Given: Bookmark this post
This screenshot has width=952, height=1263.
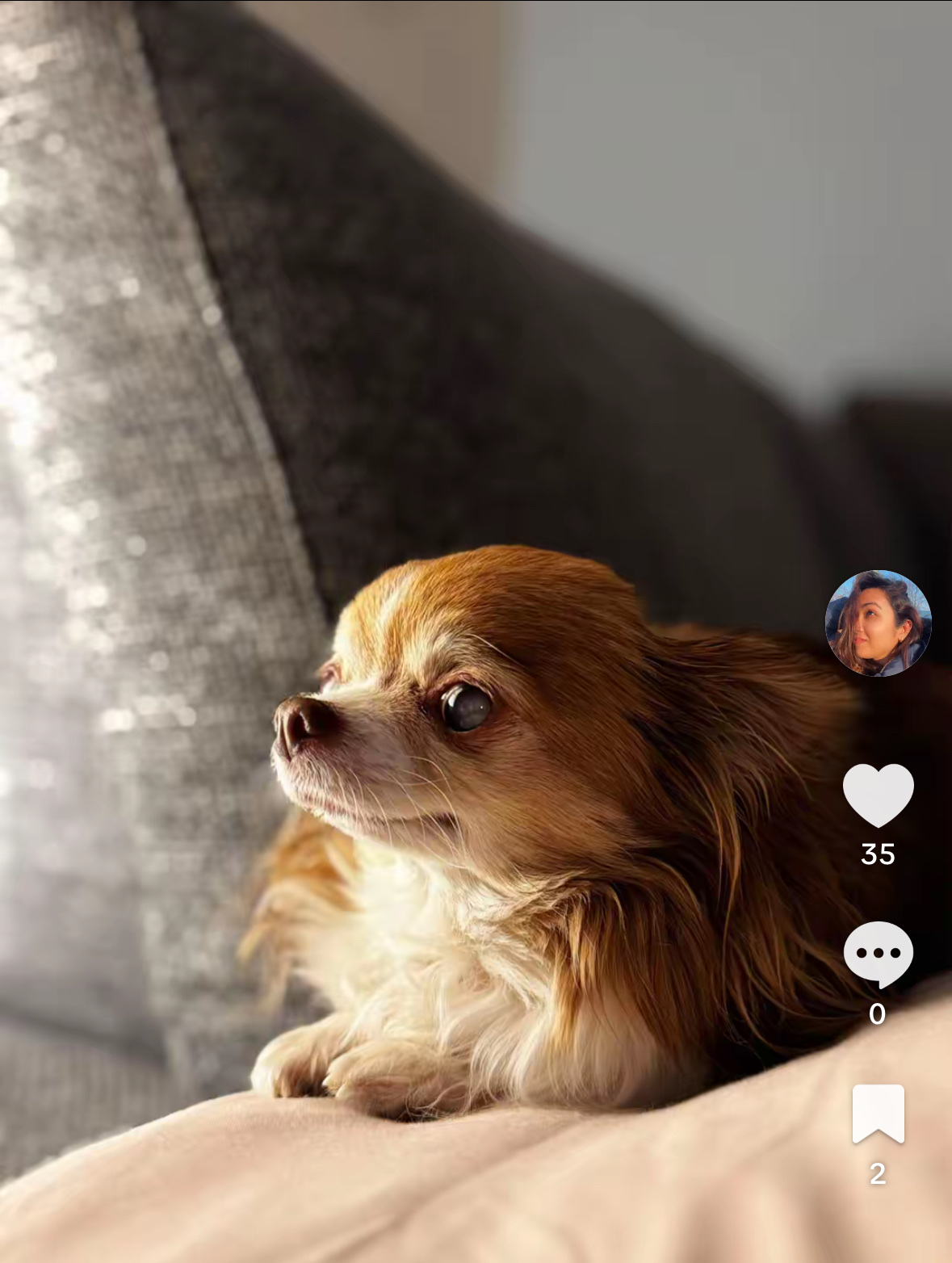Looking at the screenshot, I should click(878, 1114).
